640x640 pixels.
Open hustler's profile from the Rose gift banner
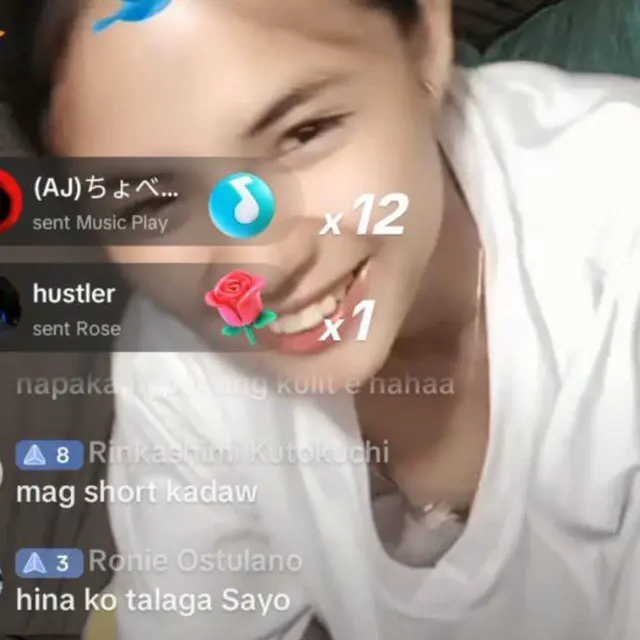point(8,304)
